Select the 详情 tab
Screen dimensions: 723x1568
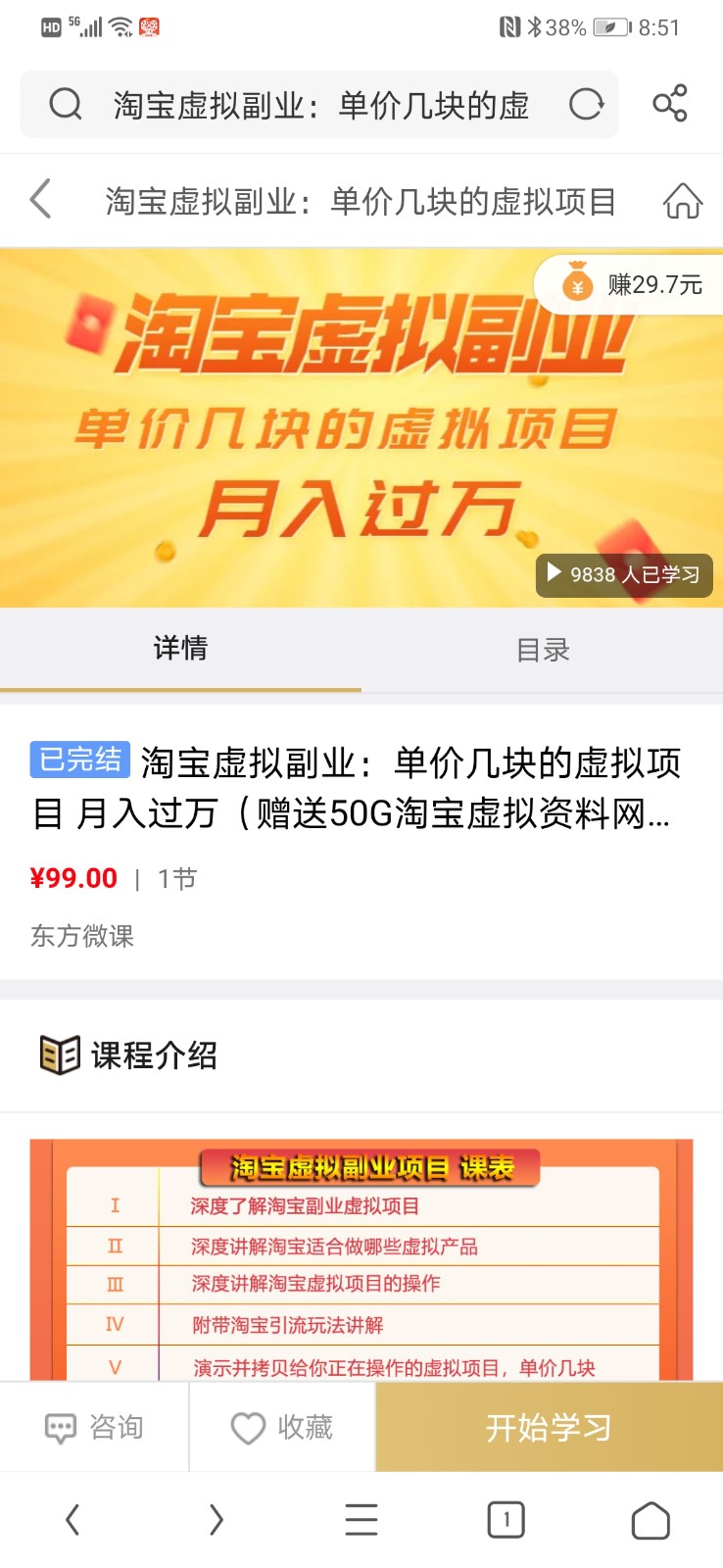click(x=180, y=648)
